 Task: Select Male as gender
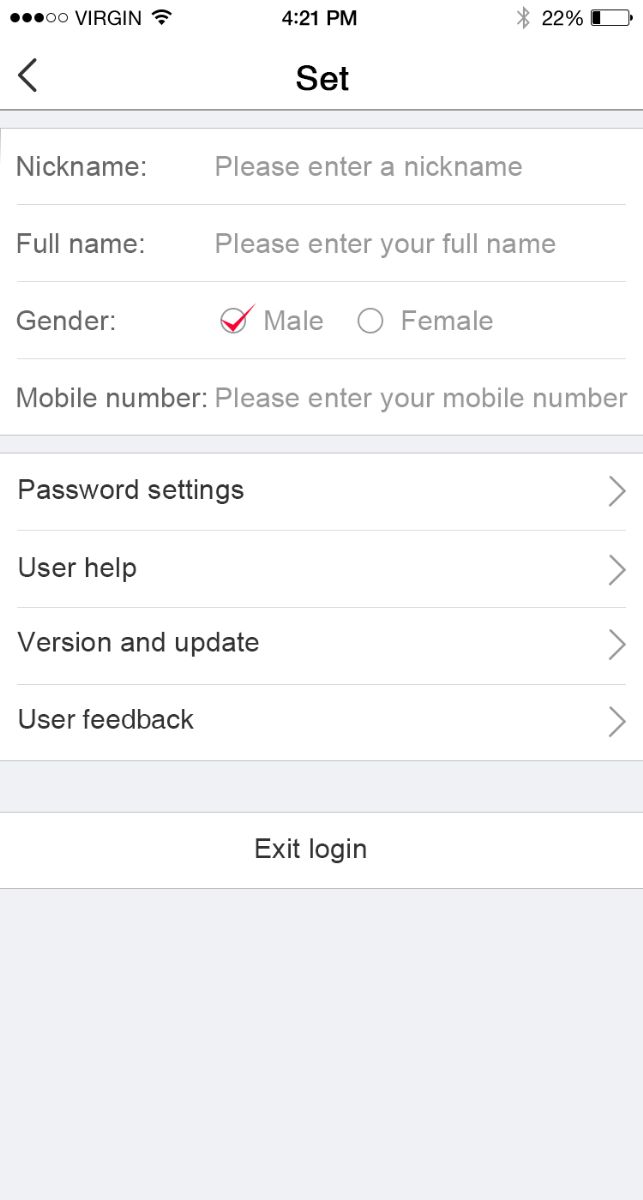coord(234,321)
